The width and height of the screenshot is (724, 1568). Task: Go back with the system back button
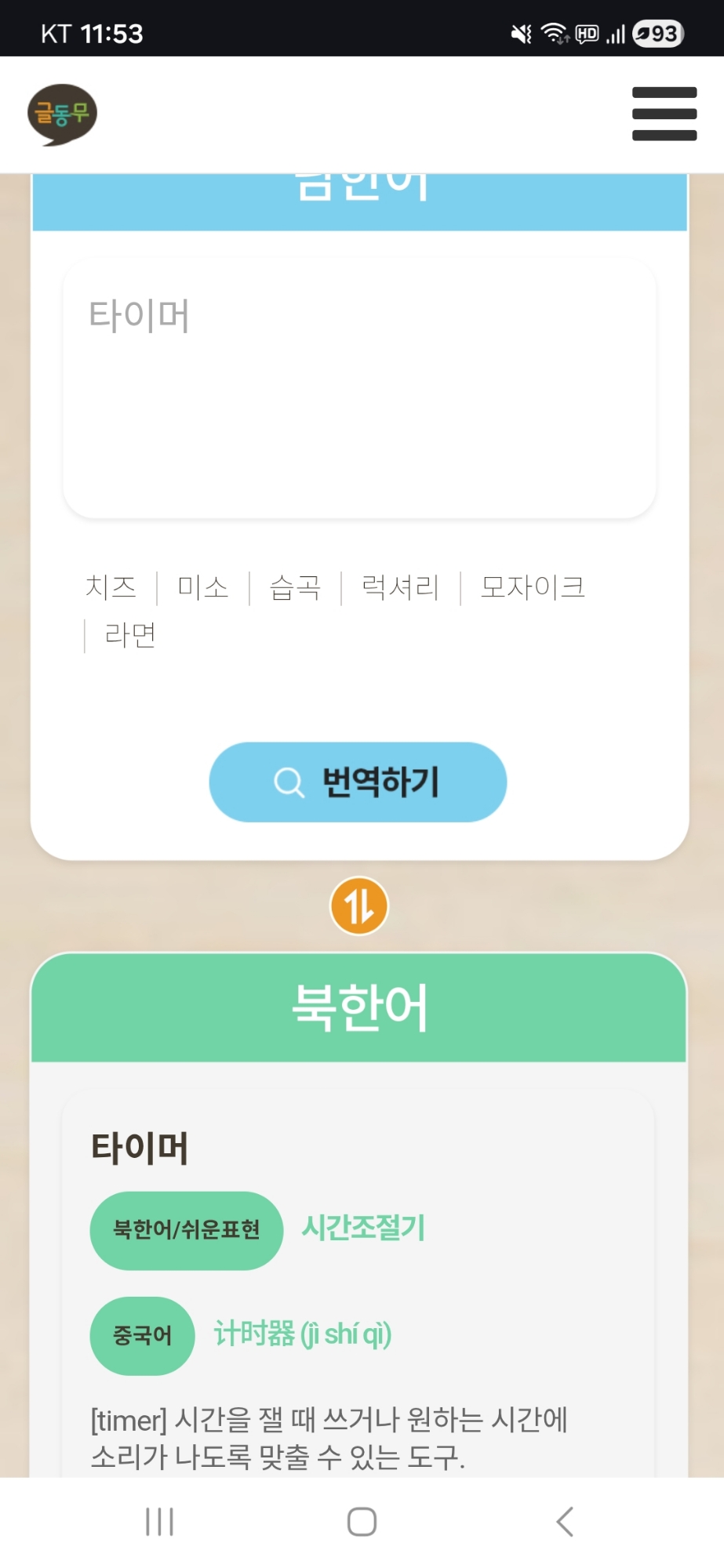point(564,1522)
